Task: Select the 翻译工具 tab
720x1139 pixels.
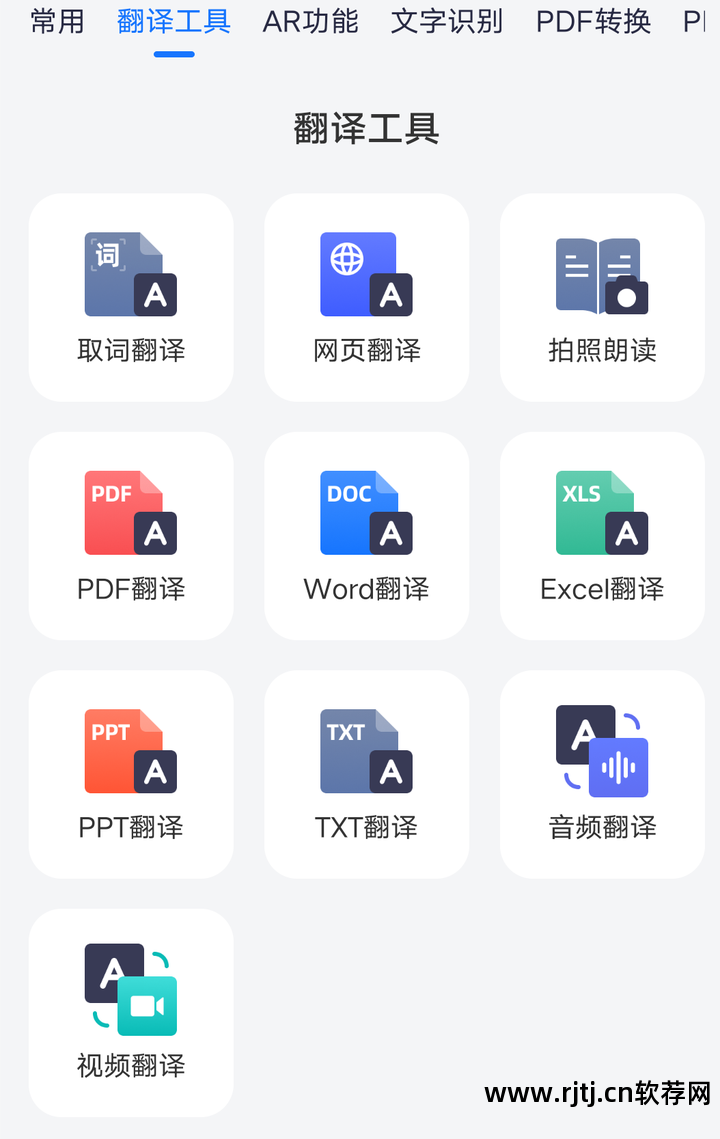Action: [174, 21]
